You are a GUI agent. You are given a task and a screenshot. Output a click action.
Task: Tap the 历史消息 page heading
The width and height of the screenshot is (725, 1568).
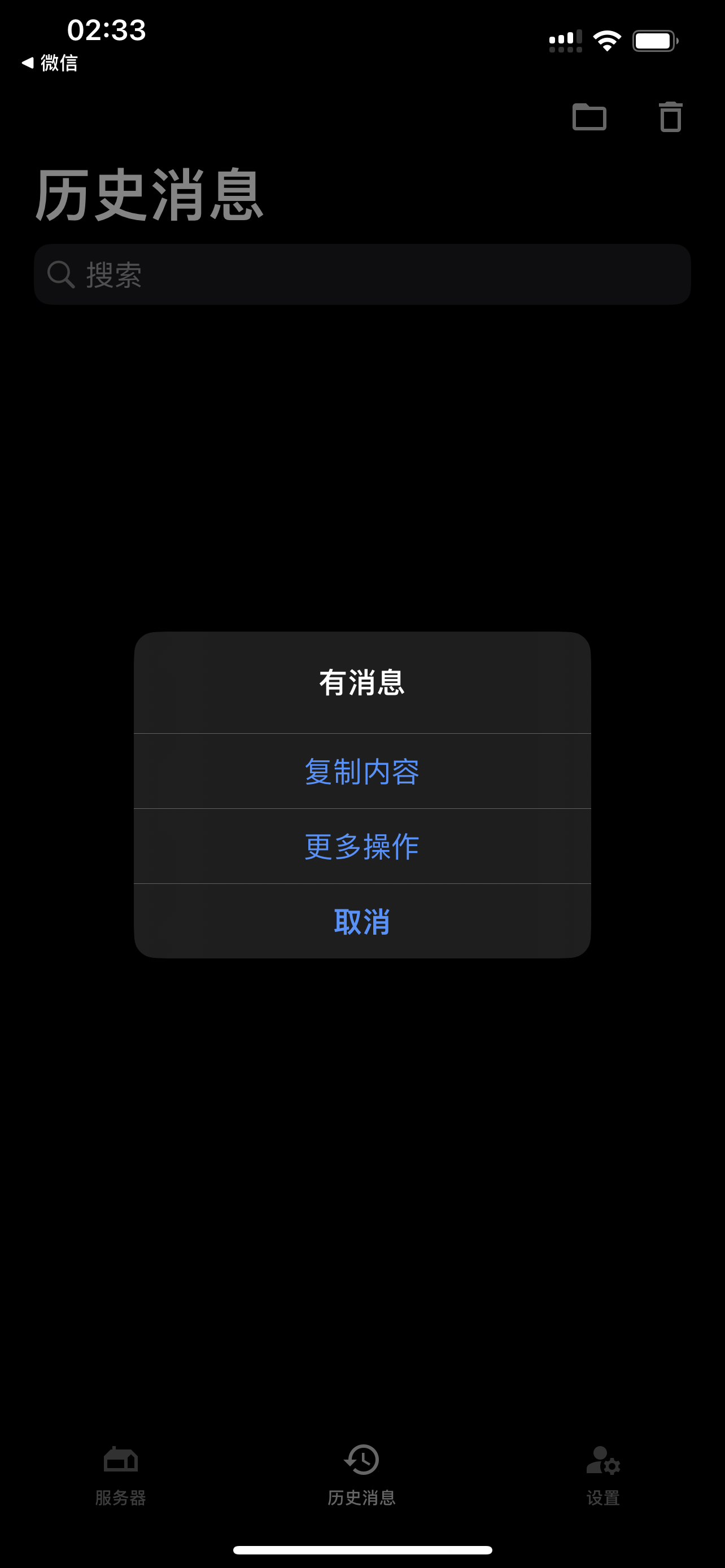tap(148, 195)
